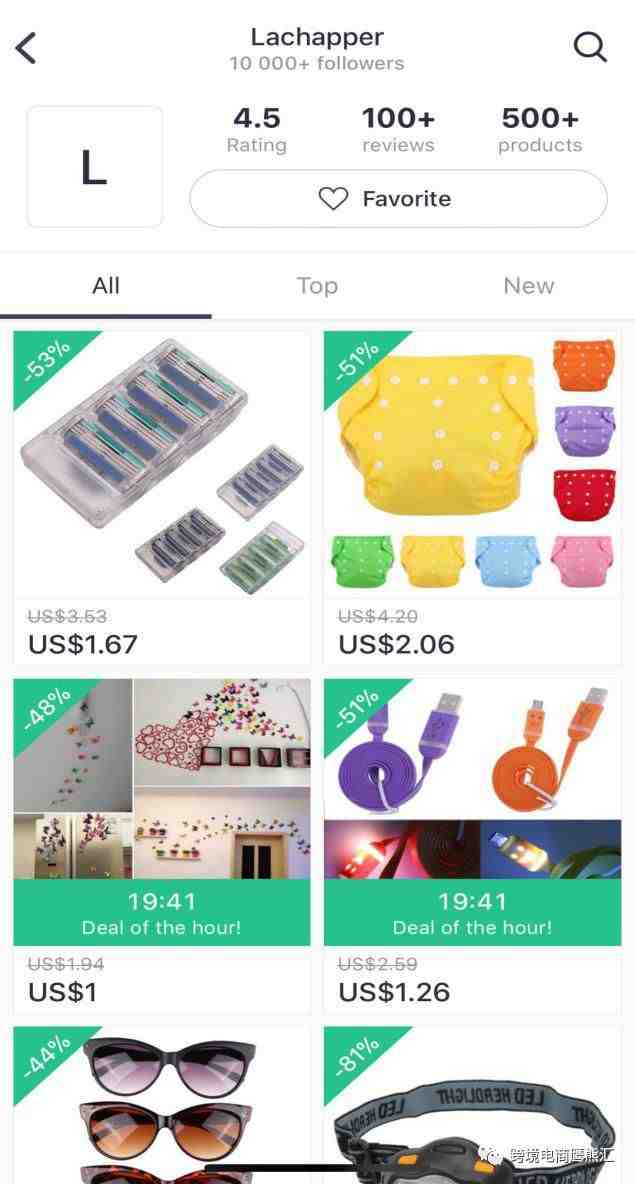View the USB cable deal at US$1.26
Viewport: 635px width, 1184px height.
coord(472,845)
